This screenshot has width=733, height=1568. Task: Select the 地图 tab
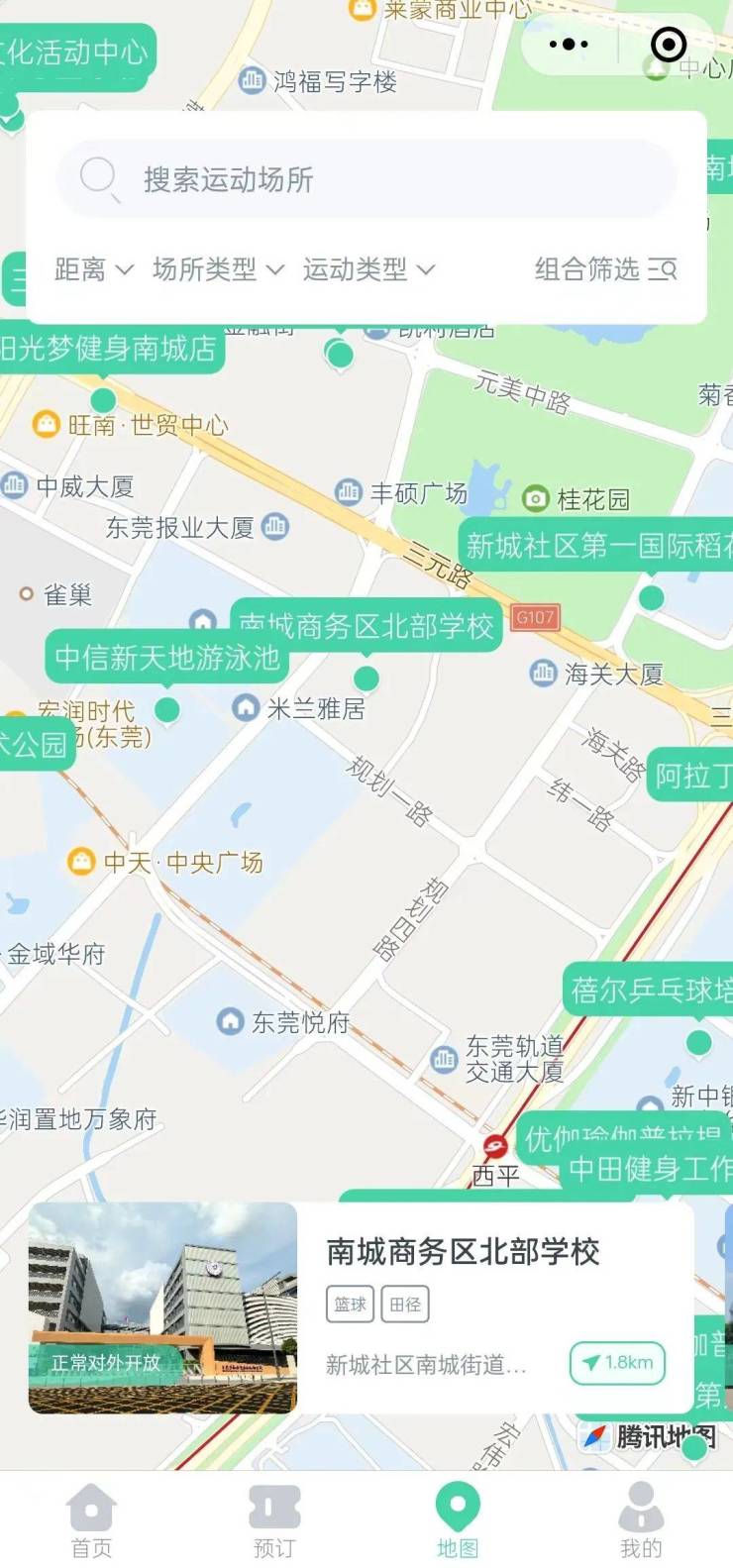tap(458, 1520)
